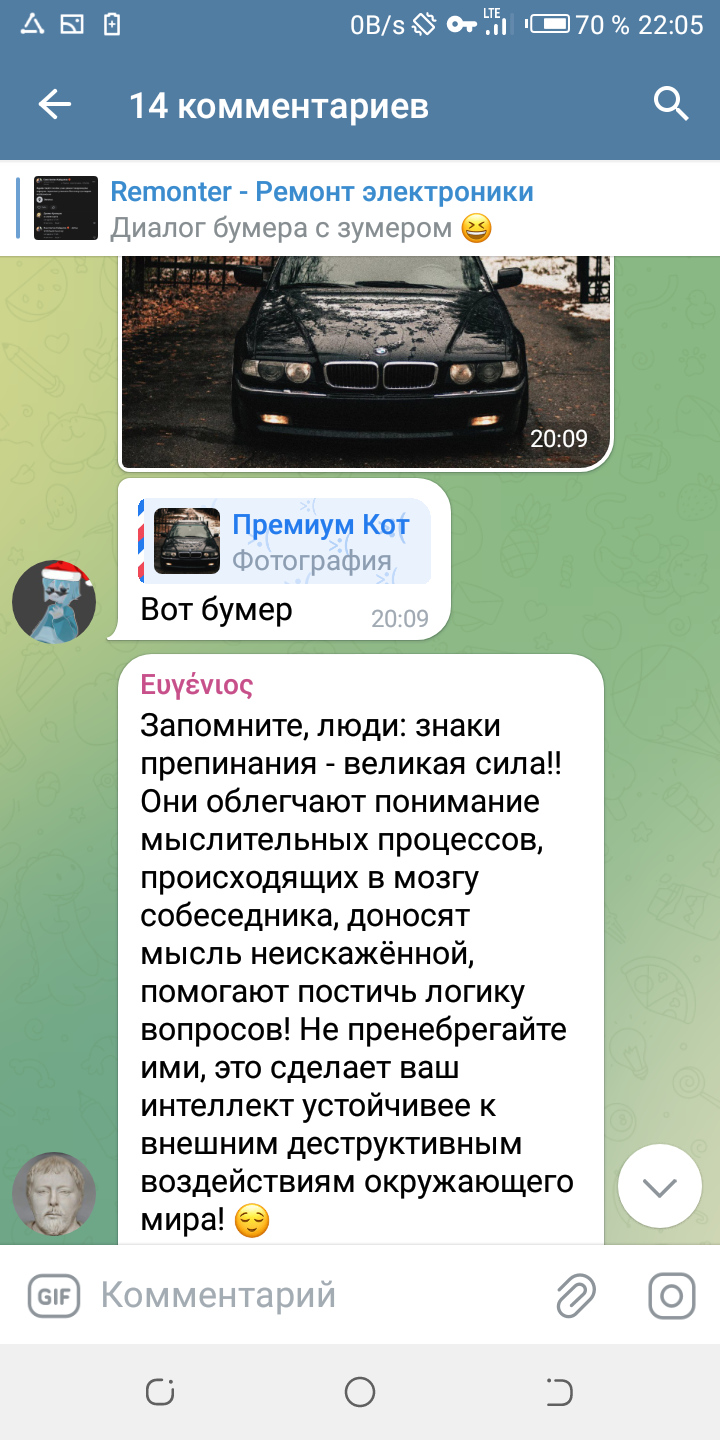
Task: Open the GIF picker
Action: [x=53, y=1297]
